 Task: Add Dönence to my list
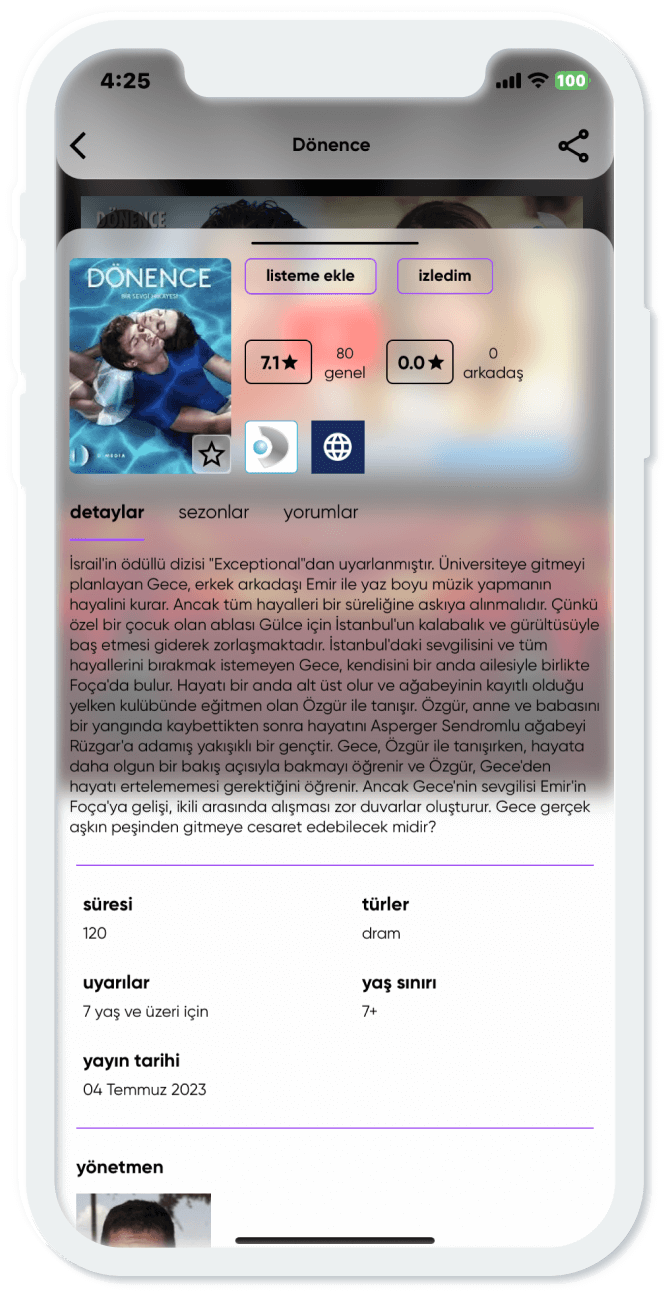click(x=310, y=276)
